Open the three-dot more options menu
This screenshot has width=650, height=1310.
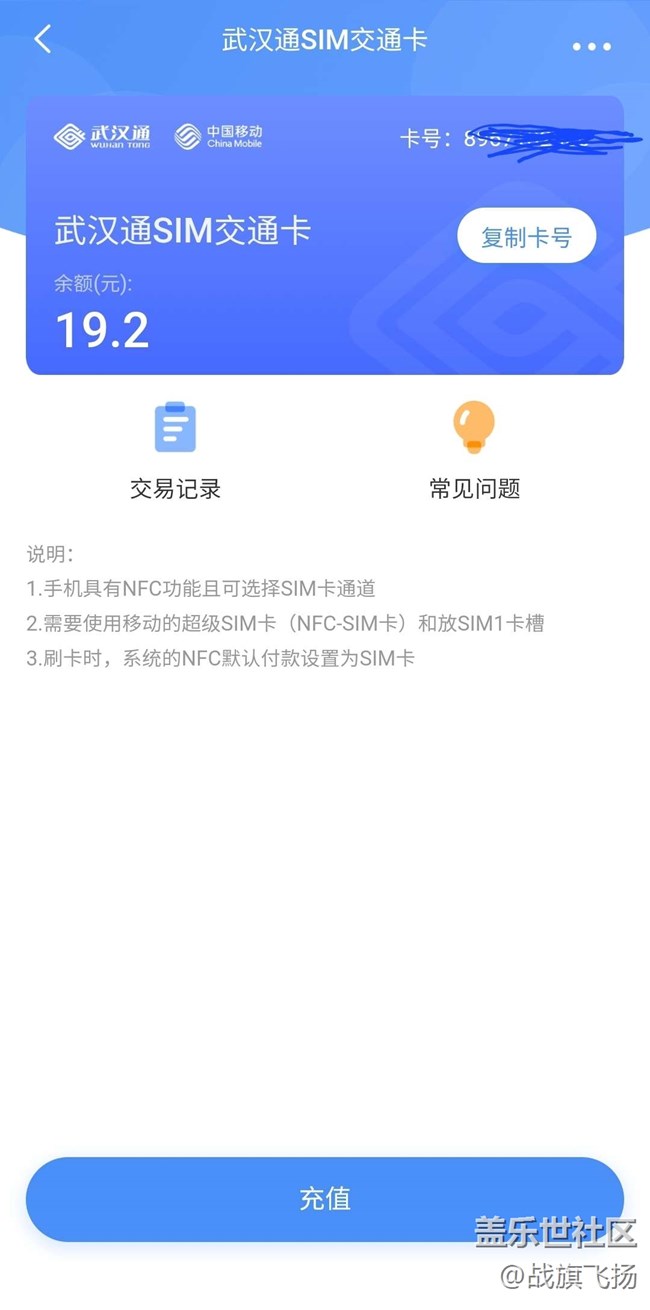click(591, 46)
